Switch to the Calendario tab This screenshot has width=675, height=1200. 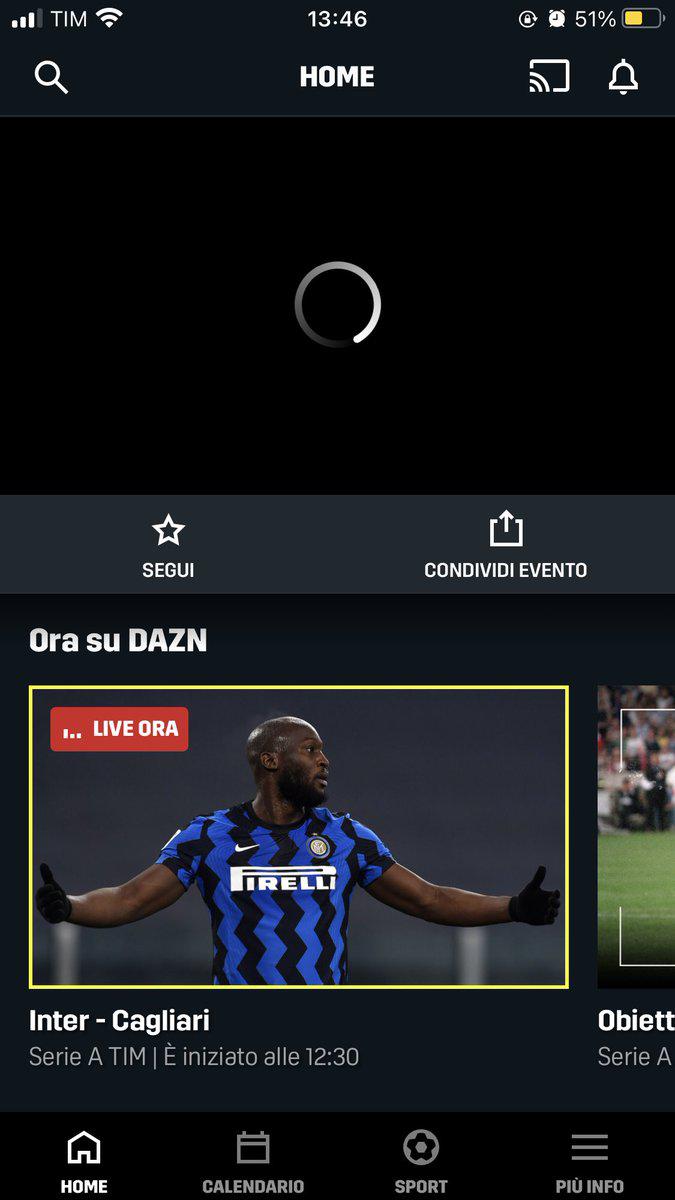pyautogui.click(x=253, y=1161)
